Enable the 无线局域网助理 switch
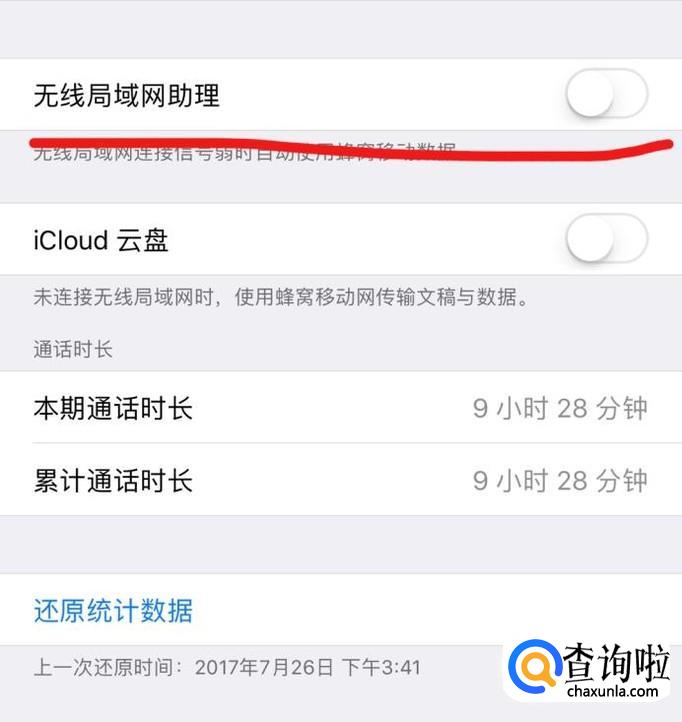Screen dimensions: 682x722 (x=607, y=94)
